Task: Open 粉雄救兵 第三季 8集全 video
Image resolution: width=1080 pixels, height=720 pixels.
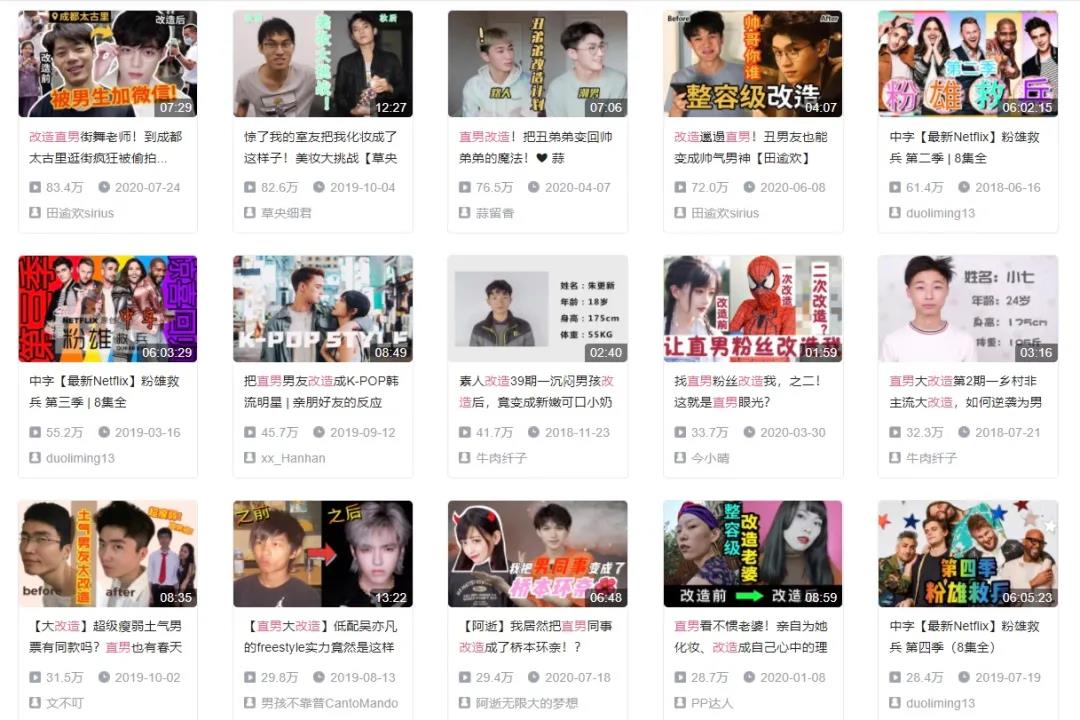Action: pyautogui.click(x=107, y=309)
